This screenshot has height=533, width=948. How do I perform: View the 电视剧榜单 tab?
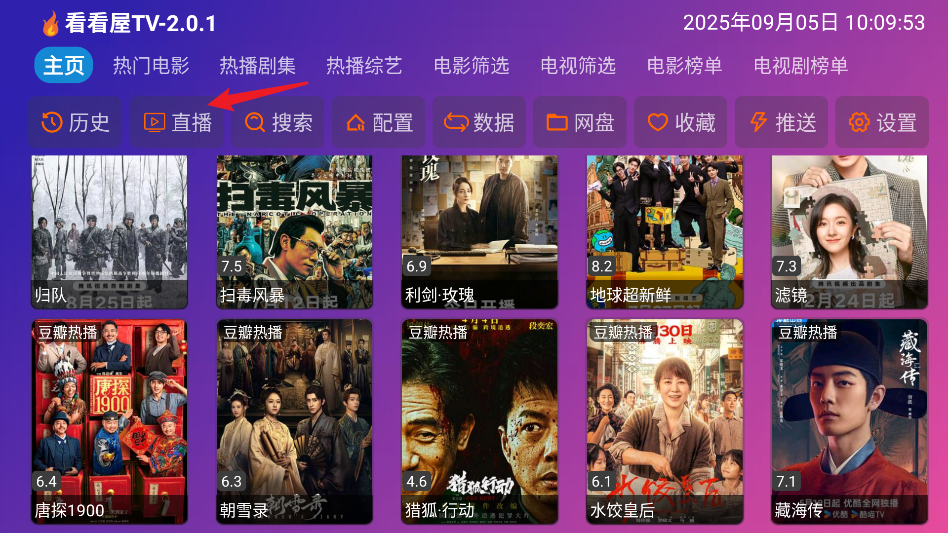tap(801, 66)
